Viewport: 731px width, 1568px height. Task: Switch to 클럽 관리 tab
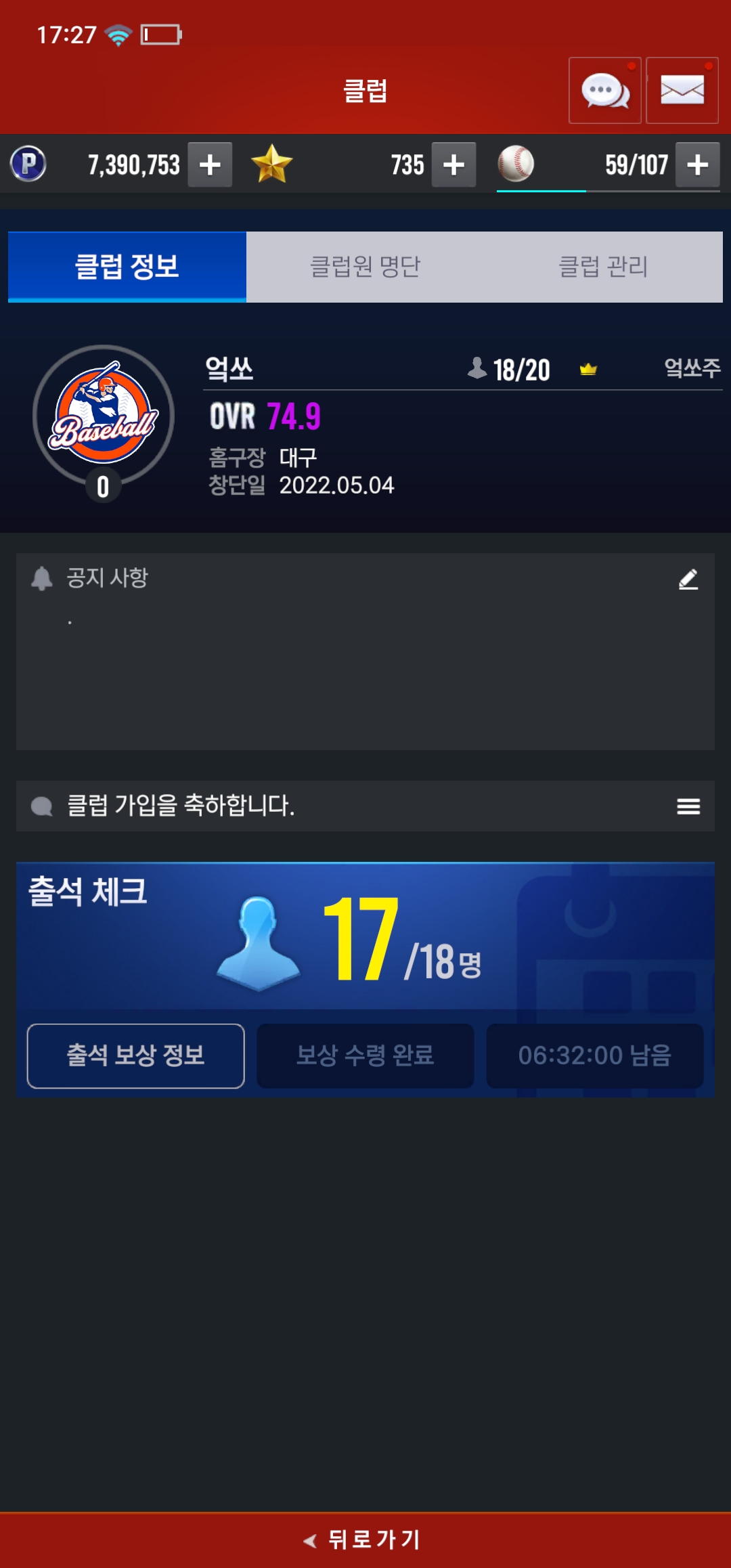coord(603,267)
